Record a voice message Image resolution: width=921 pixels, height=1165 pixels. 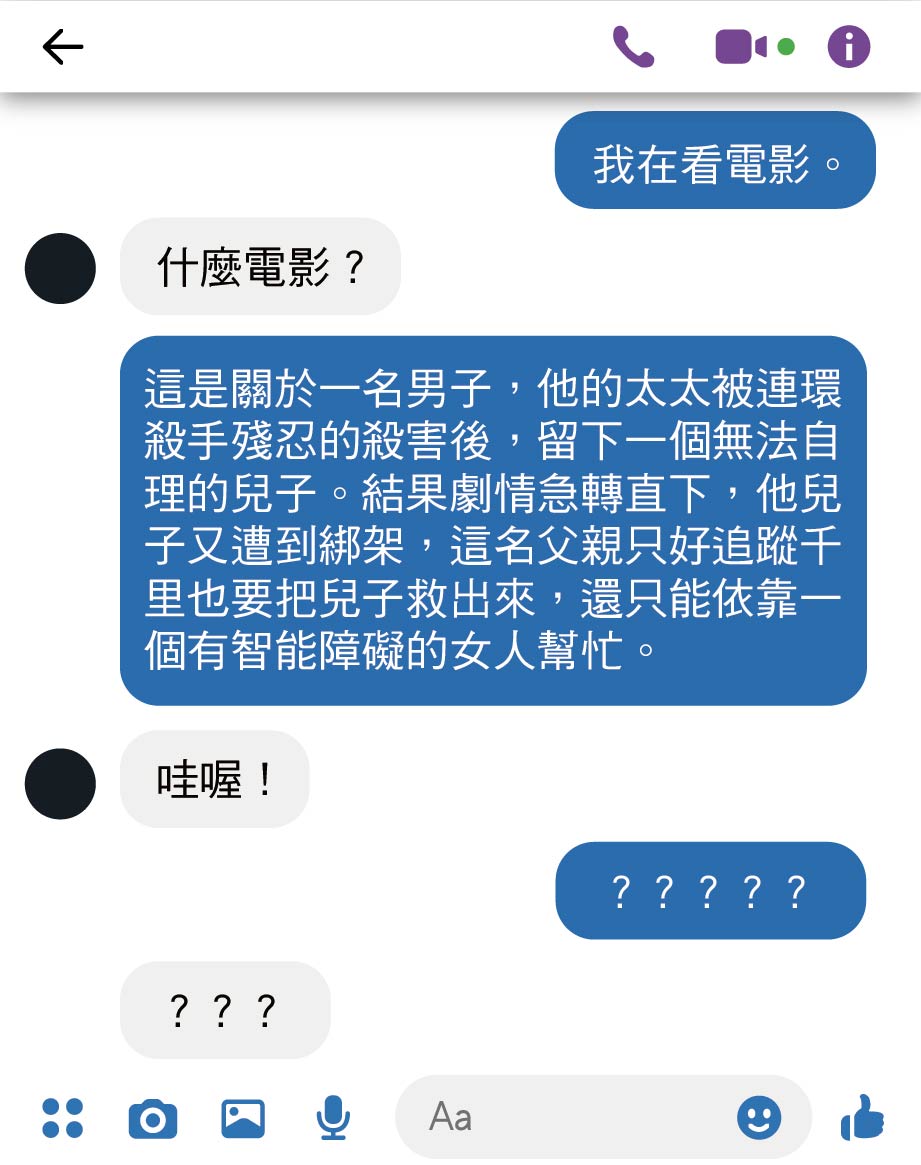pyautogui.click(x=333, y=1118)
